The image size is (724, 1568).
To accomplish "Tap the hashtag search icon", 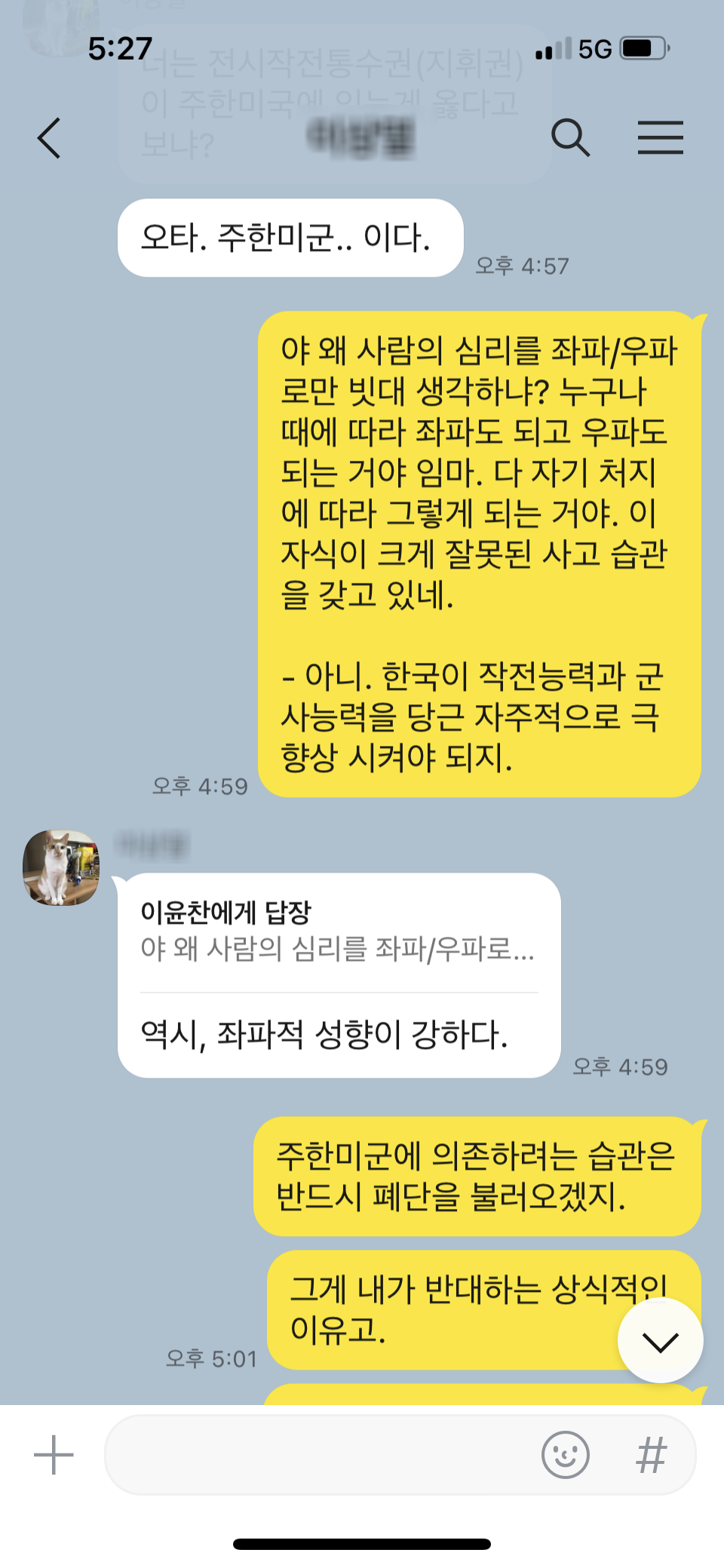I will click(x=652, y=1455).
